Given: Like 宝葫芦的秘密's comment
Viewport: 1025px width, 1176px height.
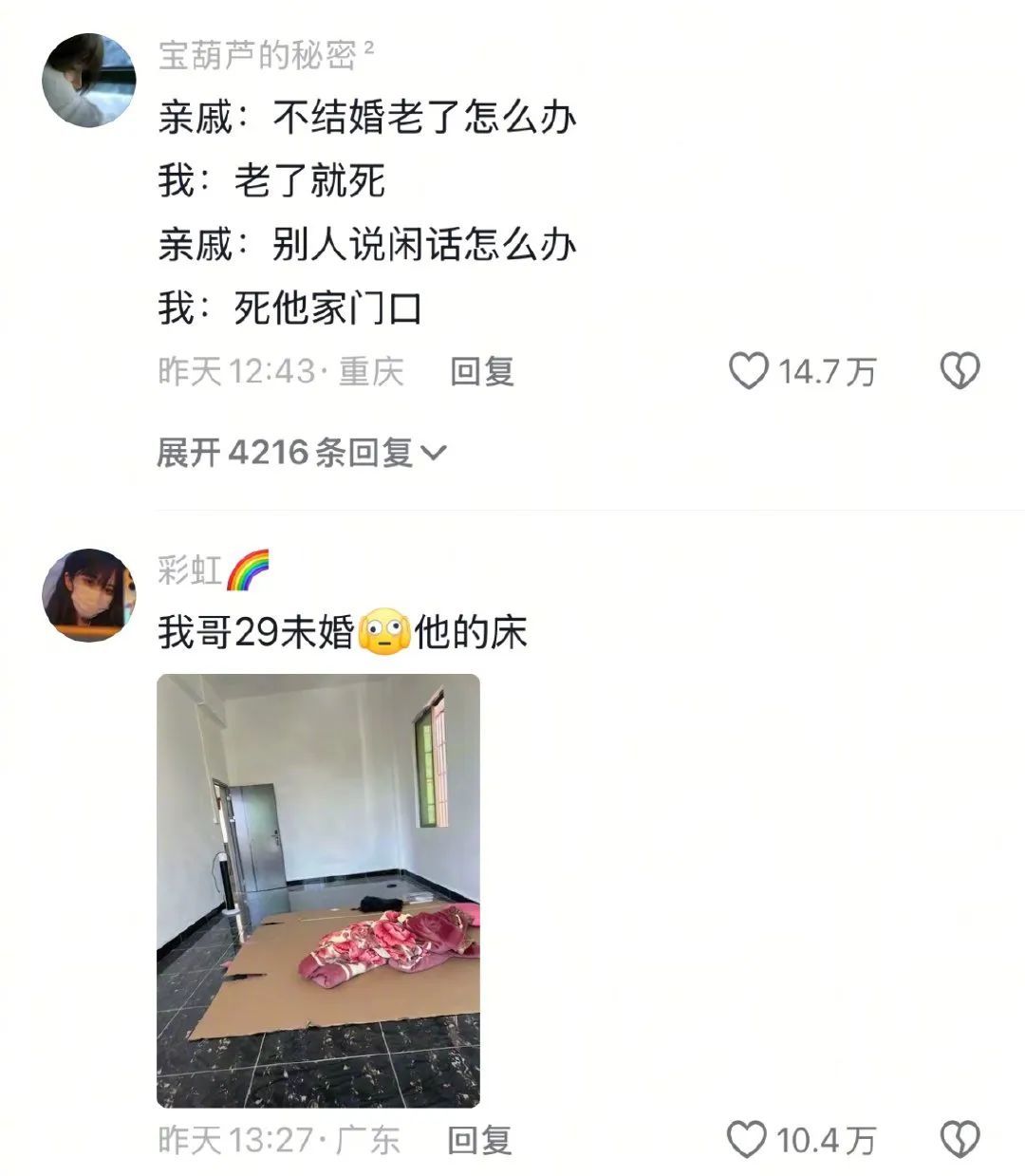Looking at the screenshot, I should pos(749,371).
